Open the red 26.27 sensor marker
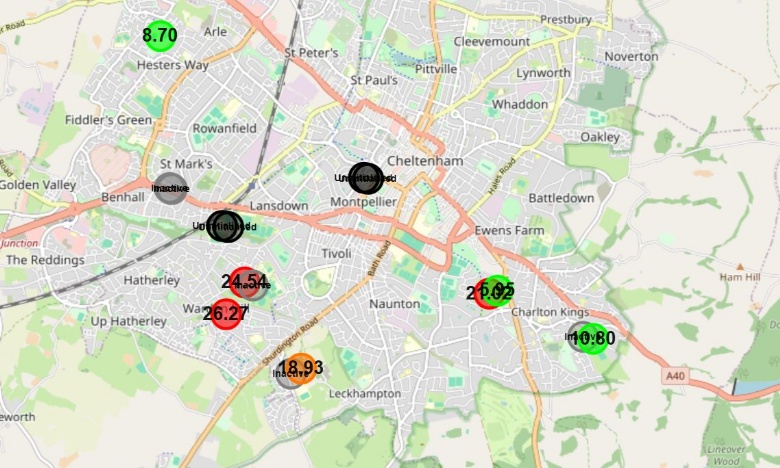 coord(226,313)
